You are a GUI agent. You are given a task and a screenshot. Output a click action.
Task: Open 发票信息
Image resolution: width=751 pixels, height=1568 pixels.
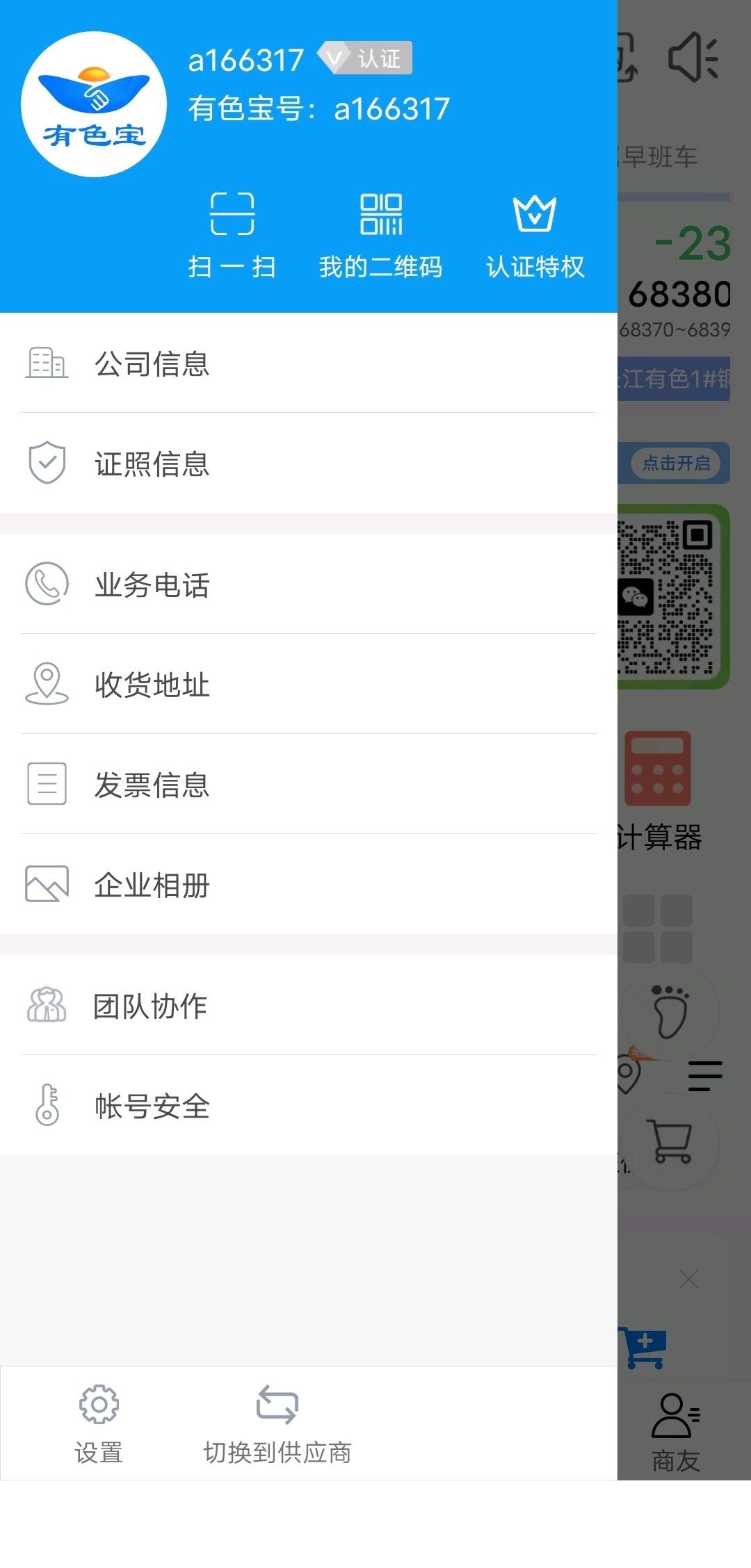[x=309, y=784]
